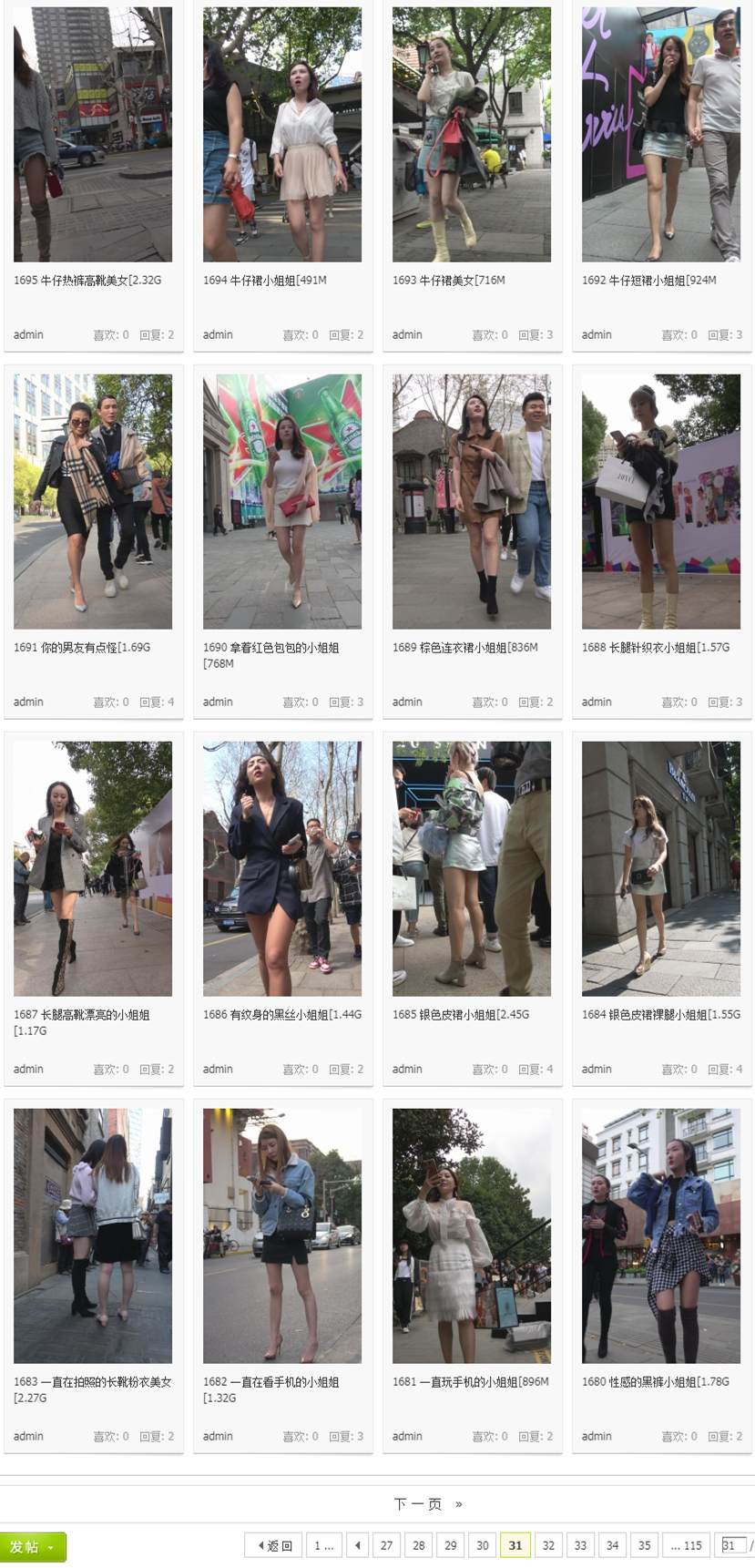View admin profile under thread 1688
The width and height of the screenshot is (755, 1568).
tap(597, 702)
